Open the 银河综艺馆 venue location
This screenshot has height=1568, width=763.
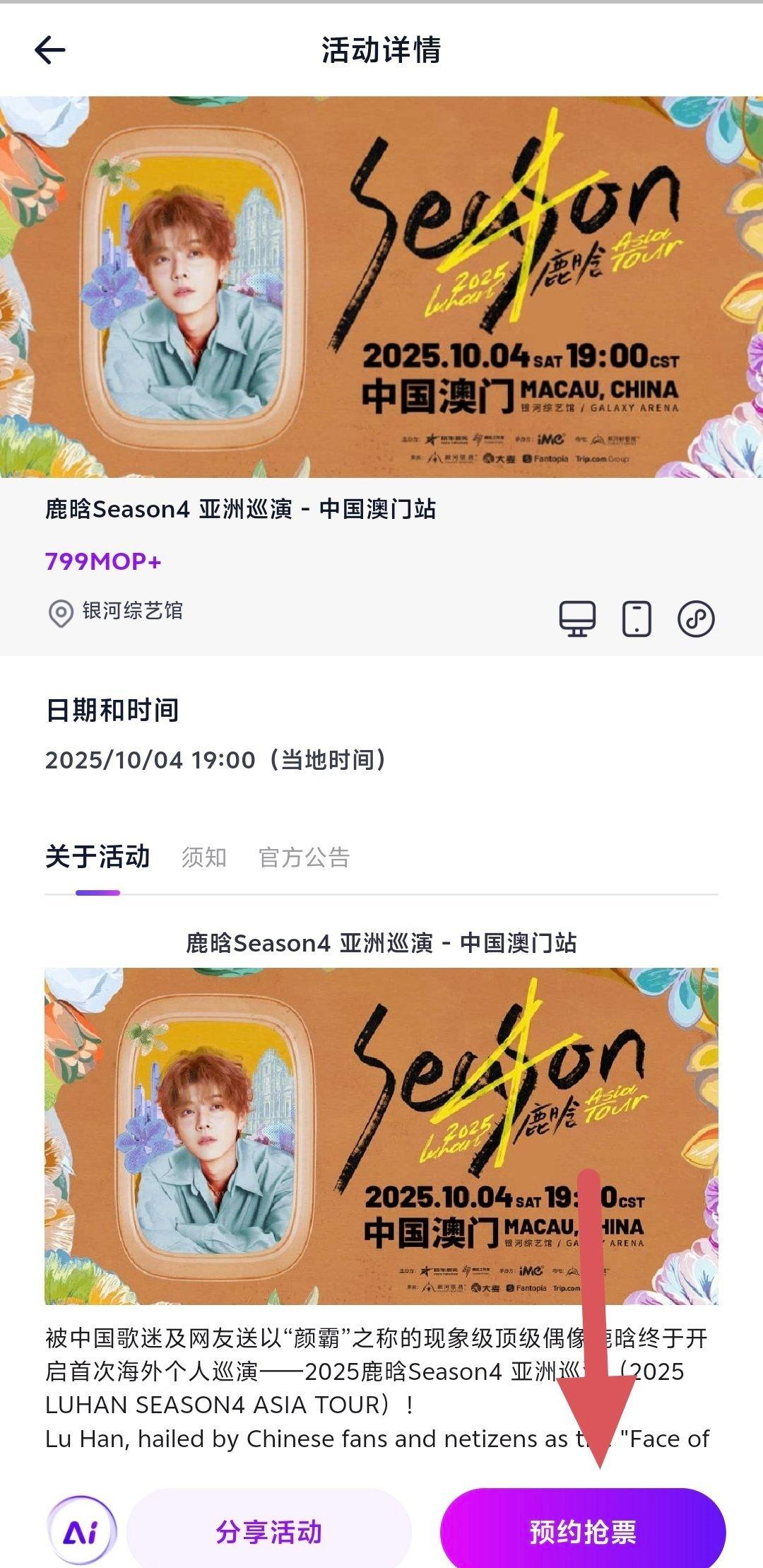pyautogui.click(x=116, y=612)
